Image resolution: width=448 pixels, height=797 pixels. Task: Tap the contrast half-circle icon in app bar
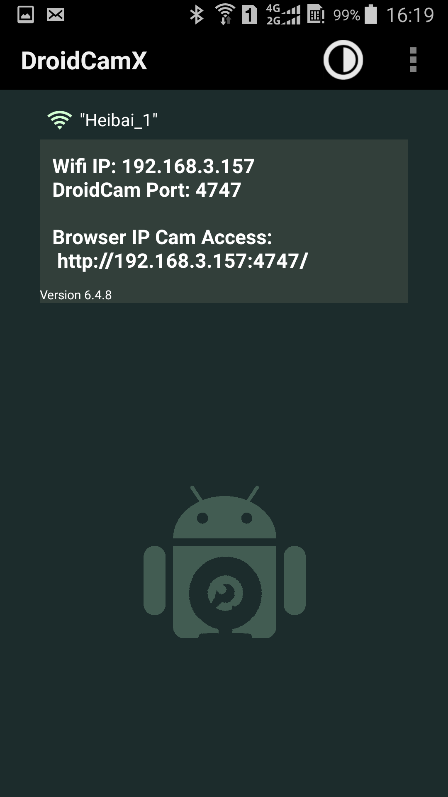click(343, 60)
